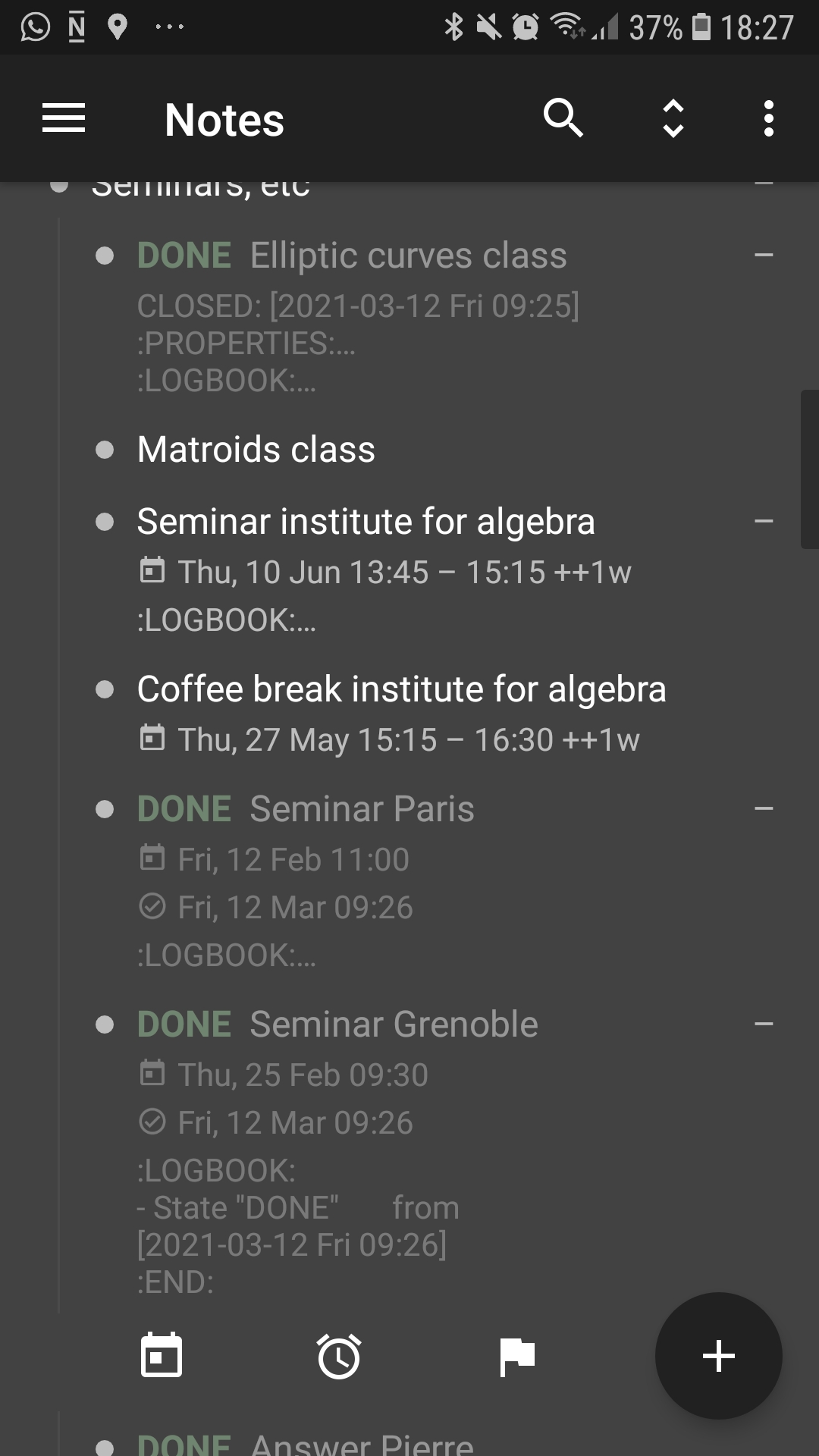Viewport: 819px width, 1456px height.
Task: Fold the Seminar institute for algebra content
Action: pyautogui.click(x=764, y=521)
